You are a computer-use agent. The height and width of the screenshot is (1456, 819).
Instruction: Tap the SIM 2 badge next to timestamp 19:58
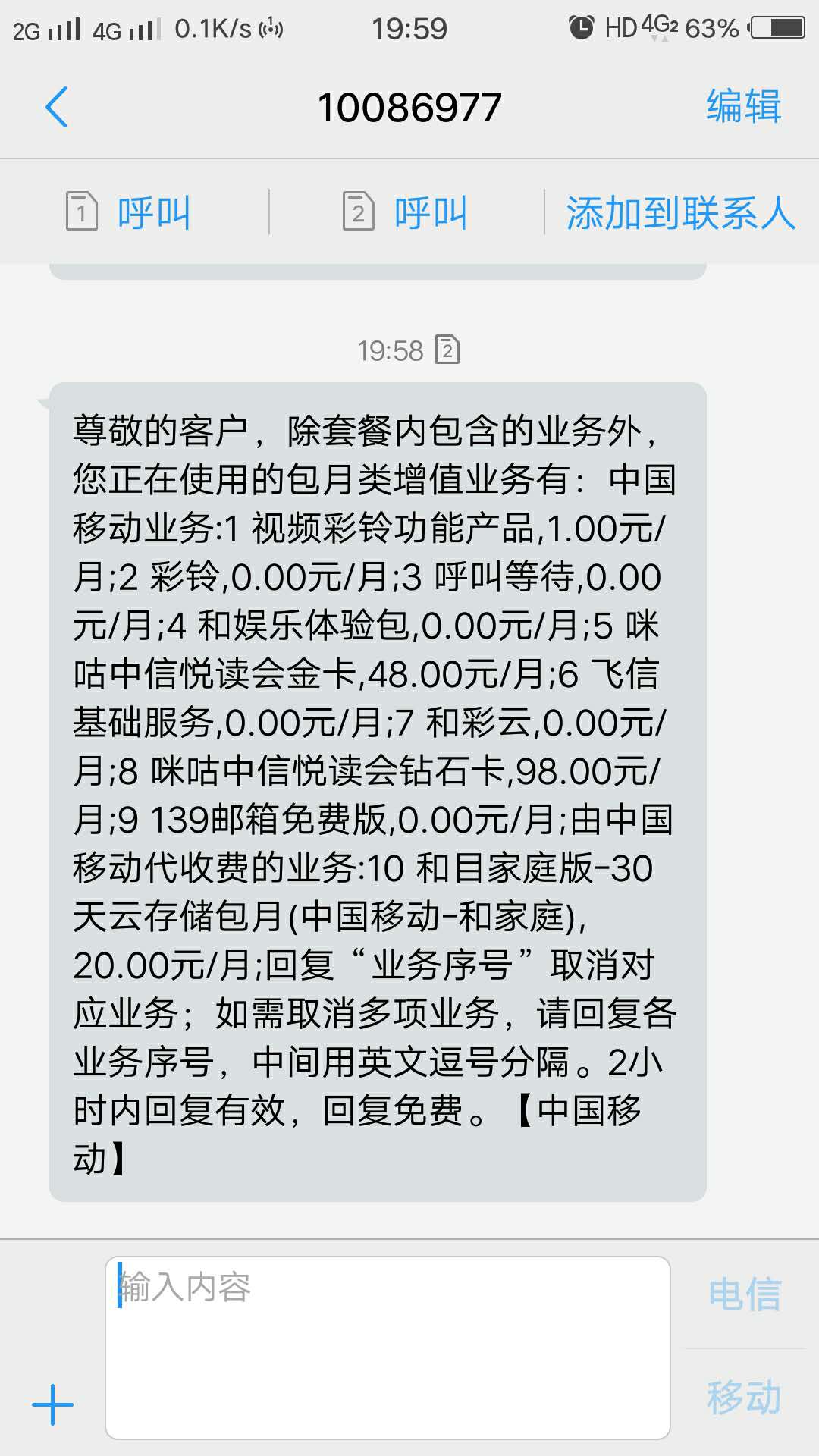coord(446,350)
